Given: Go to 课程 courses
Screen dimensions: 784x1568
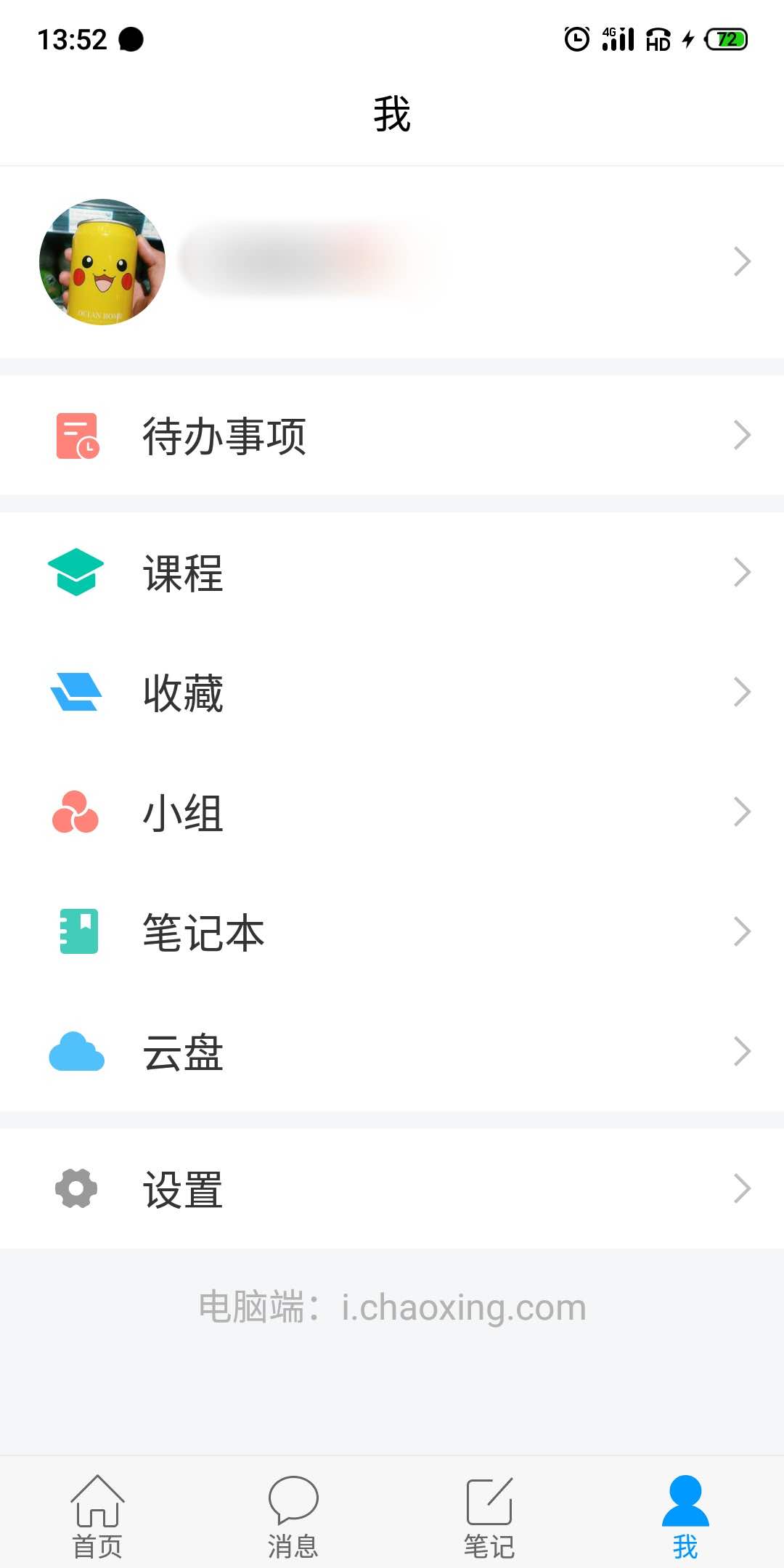Looking at the screenshot, I should click(392, 573).
